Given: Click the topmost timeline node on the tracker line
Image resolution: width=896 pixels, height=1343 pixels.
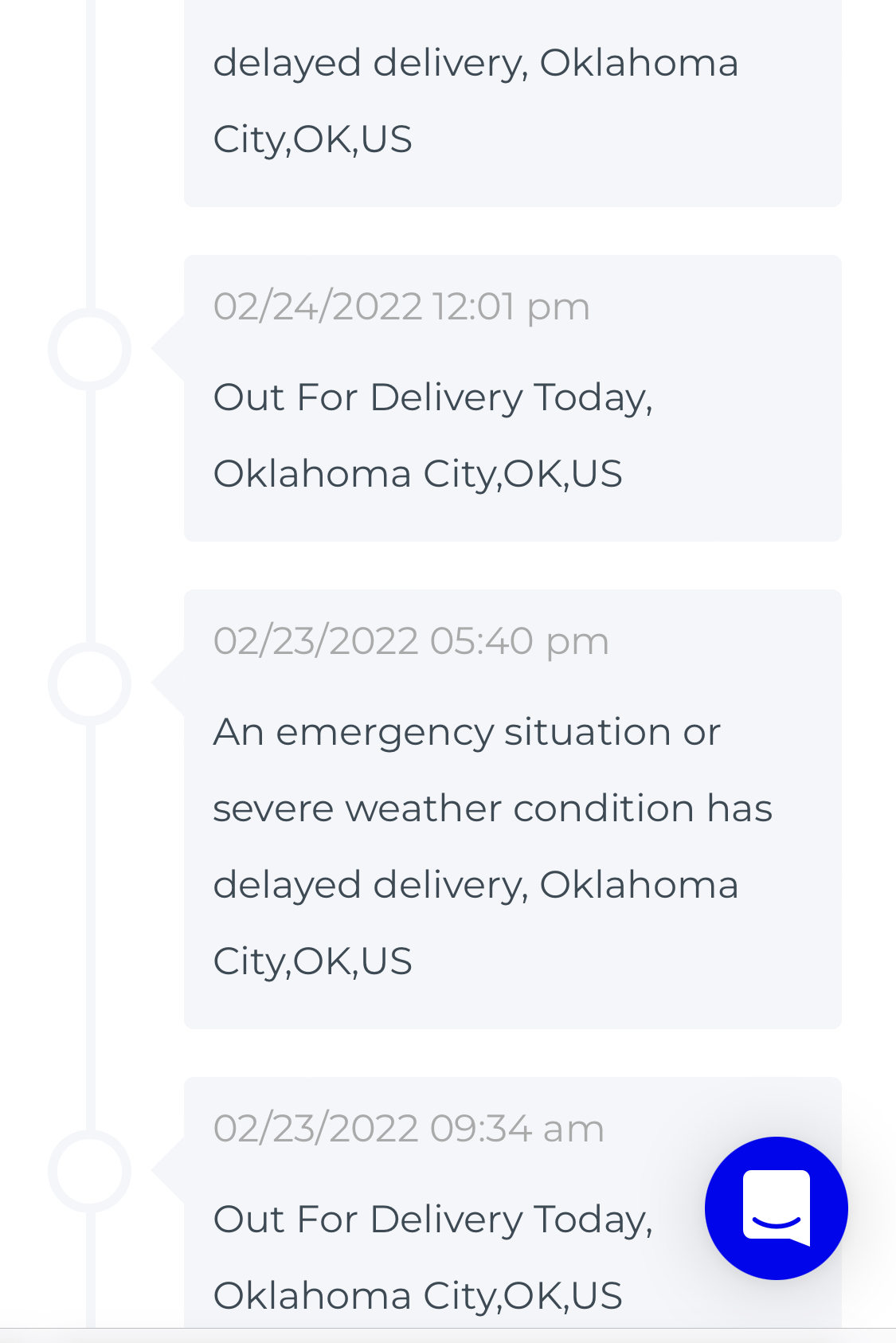Looking at the screenshot, I should point(89,348).
